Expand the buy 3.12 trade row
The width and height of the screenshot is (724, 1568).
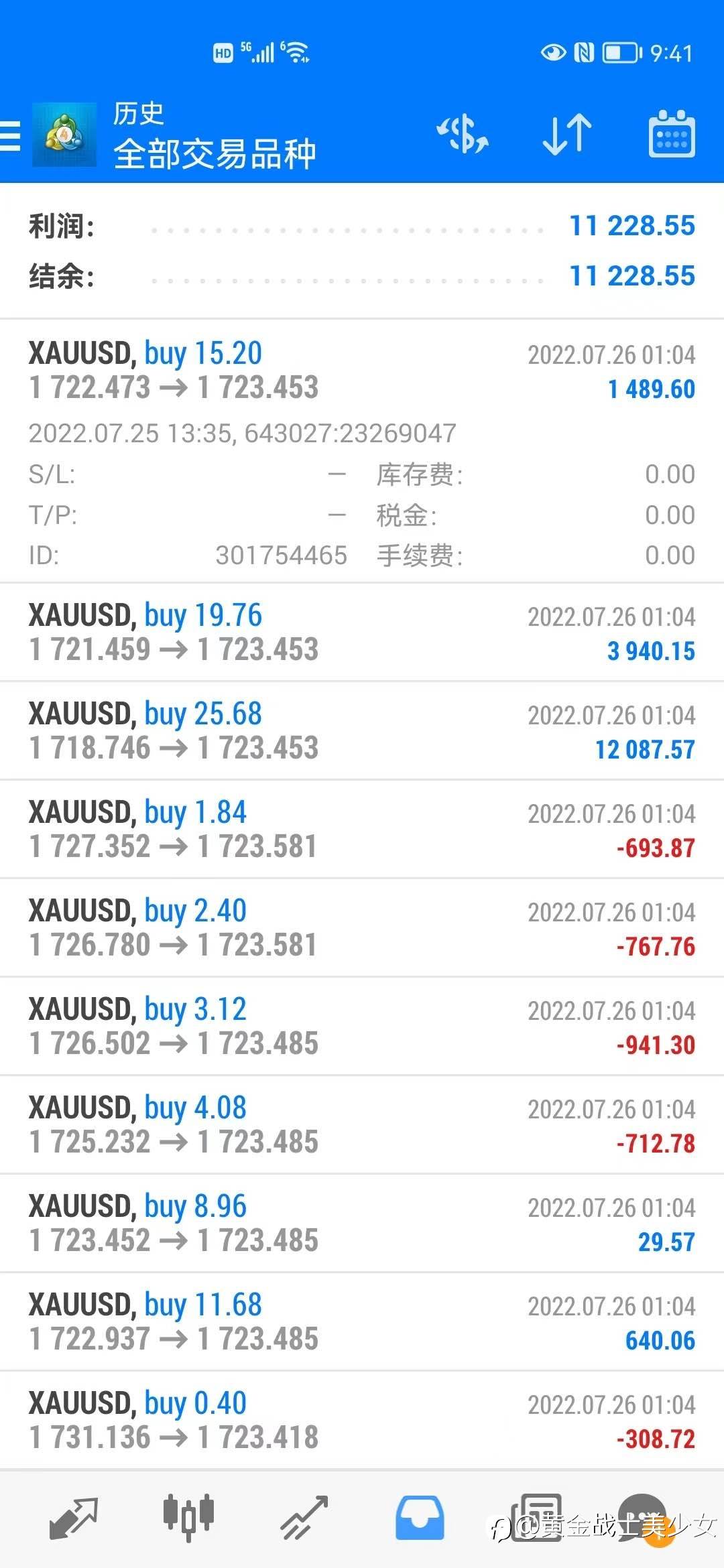tap(362, 1026)
